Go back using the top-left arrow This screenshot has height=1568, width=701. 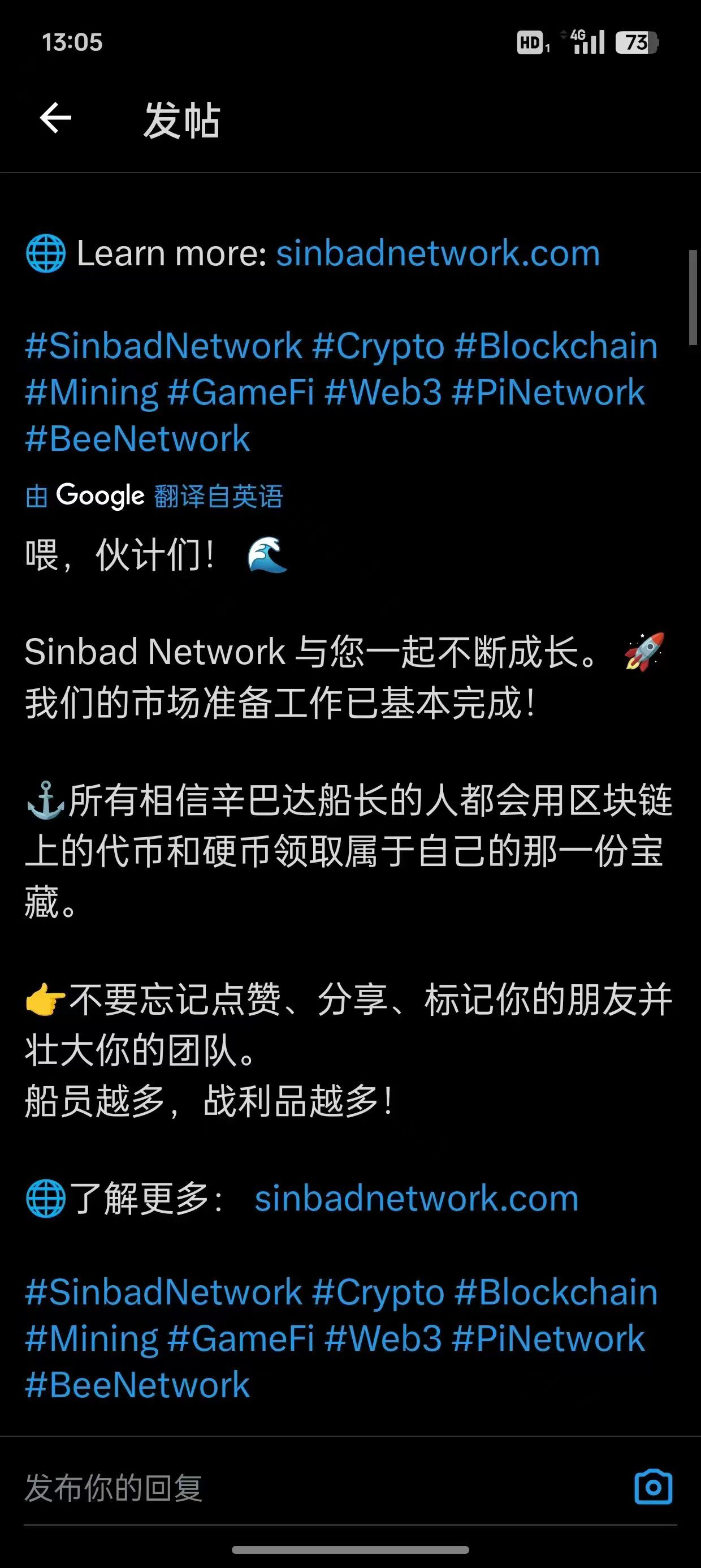coord(55,118)
